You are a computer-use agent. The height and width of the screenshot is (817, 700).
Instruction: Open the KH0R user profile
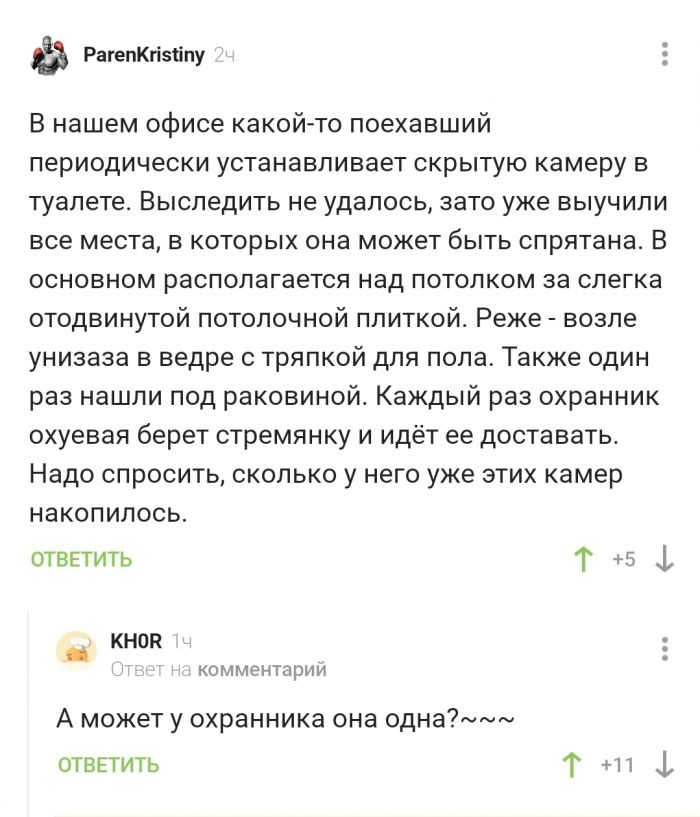click(134, 641)
